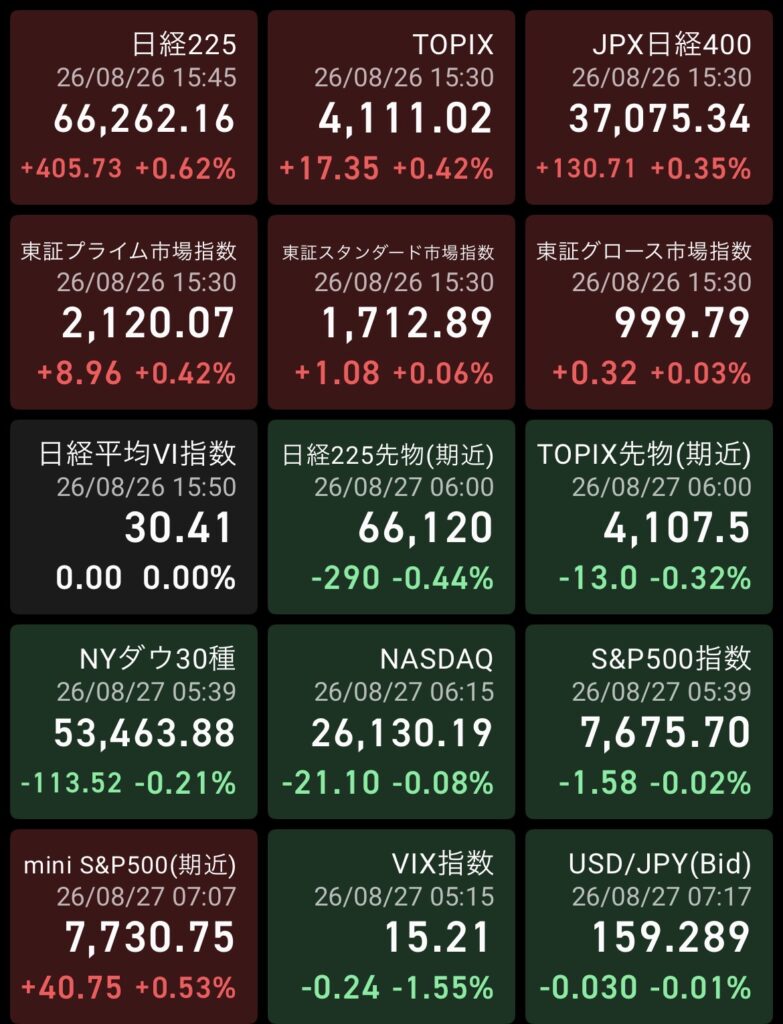The height and width of the screenshot is (1024, 783).
Task: View JPX日経400 details
Action: [648, 107]
